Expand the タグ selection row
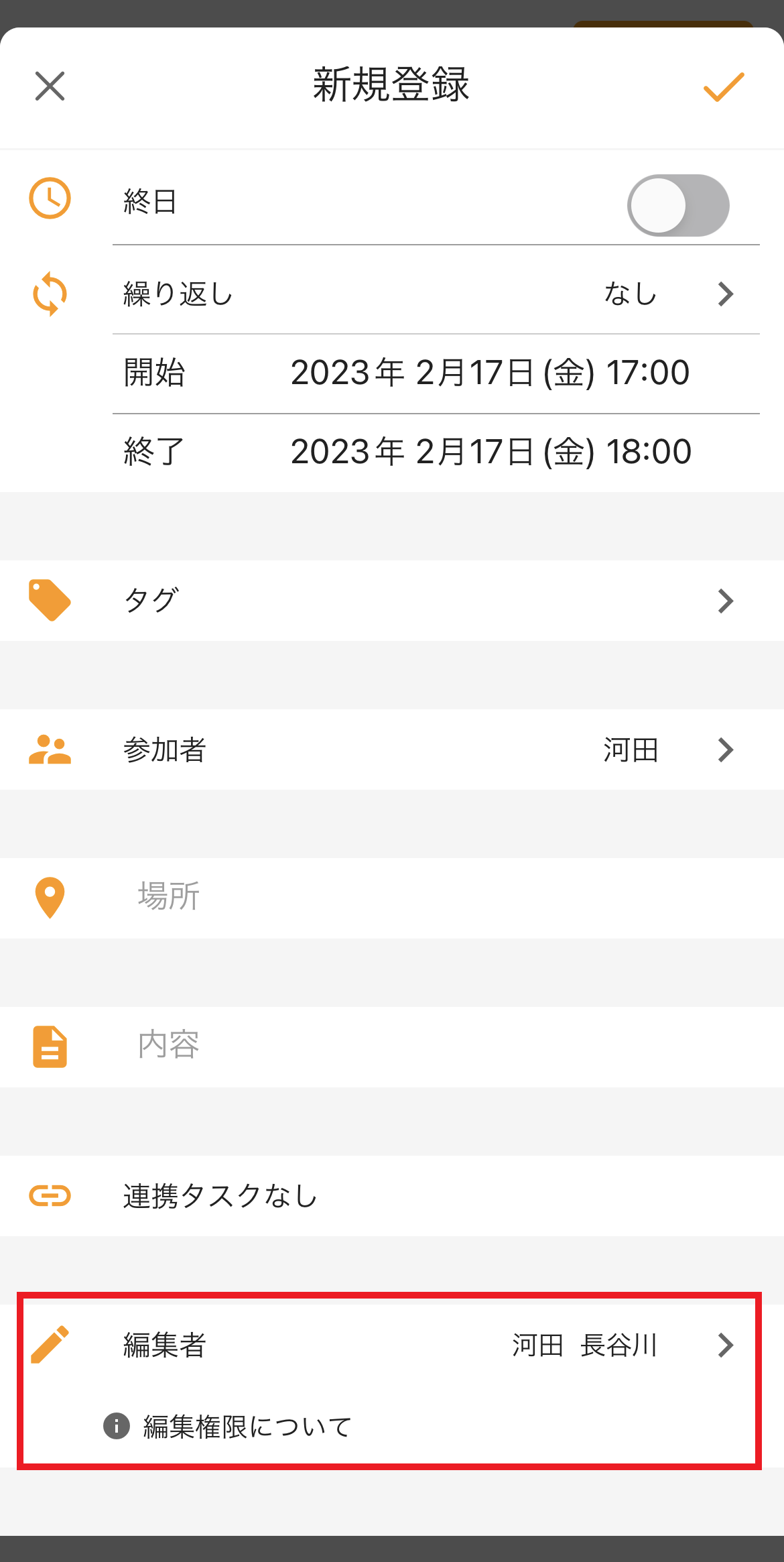Image resolution: width=784 pixels, height=1562 pixels. (x=726, y=601)
